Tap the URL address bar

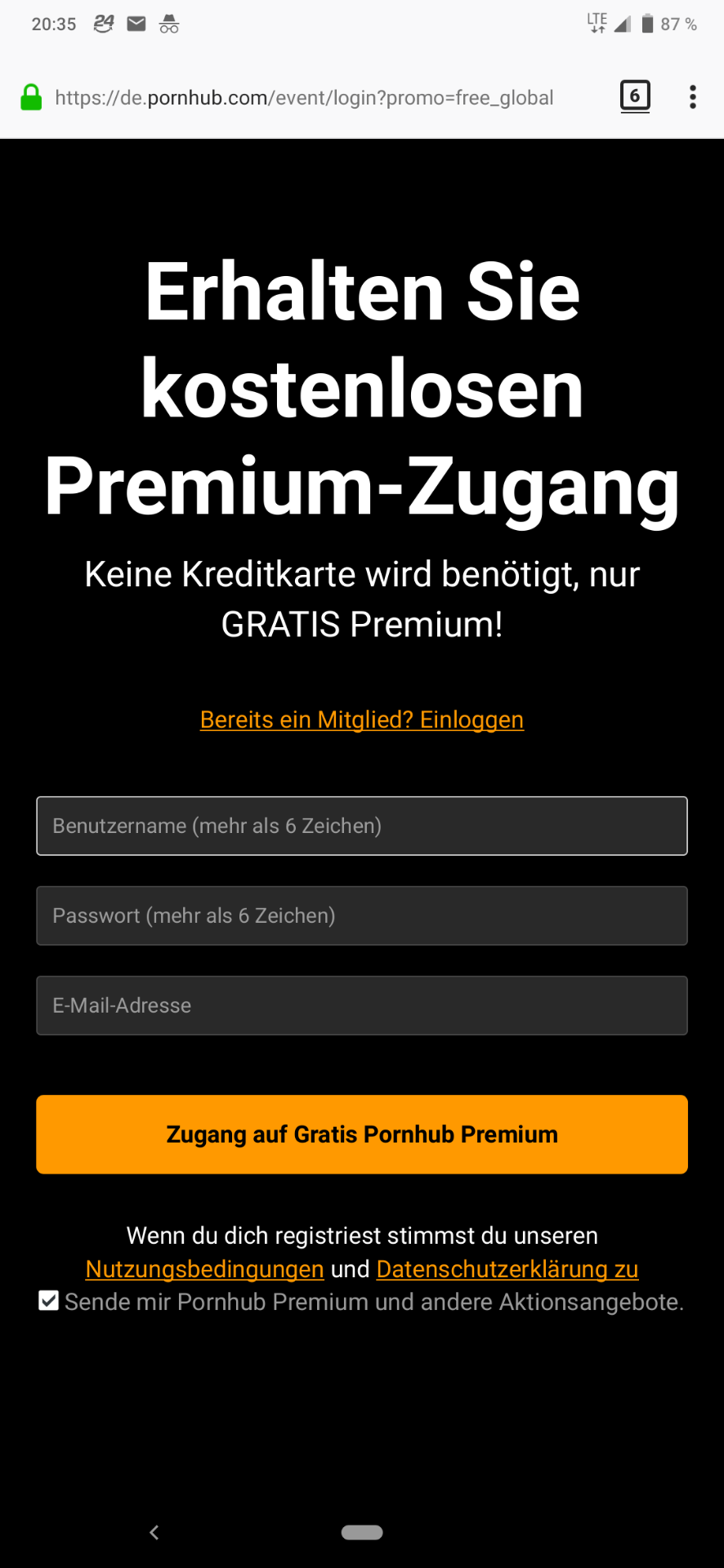click(x=304, y=98)
